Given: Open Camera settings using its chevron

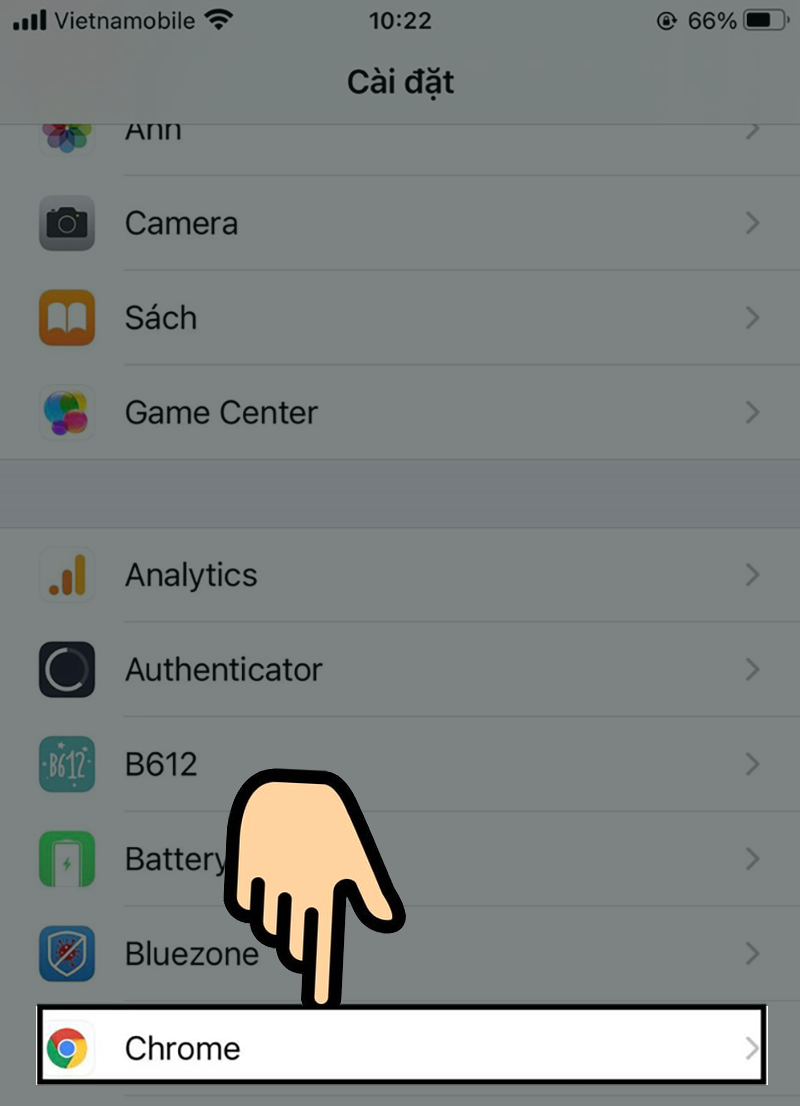Looking at the screenshot, I should pos(752,223).
